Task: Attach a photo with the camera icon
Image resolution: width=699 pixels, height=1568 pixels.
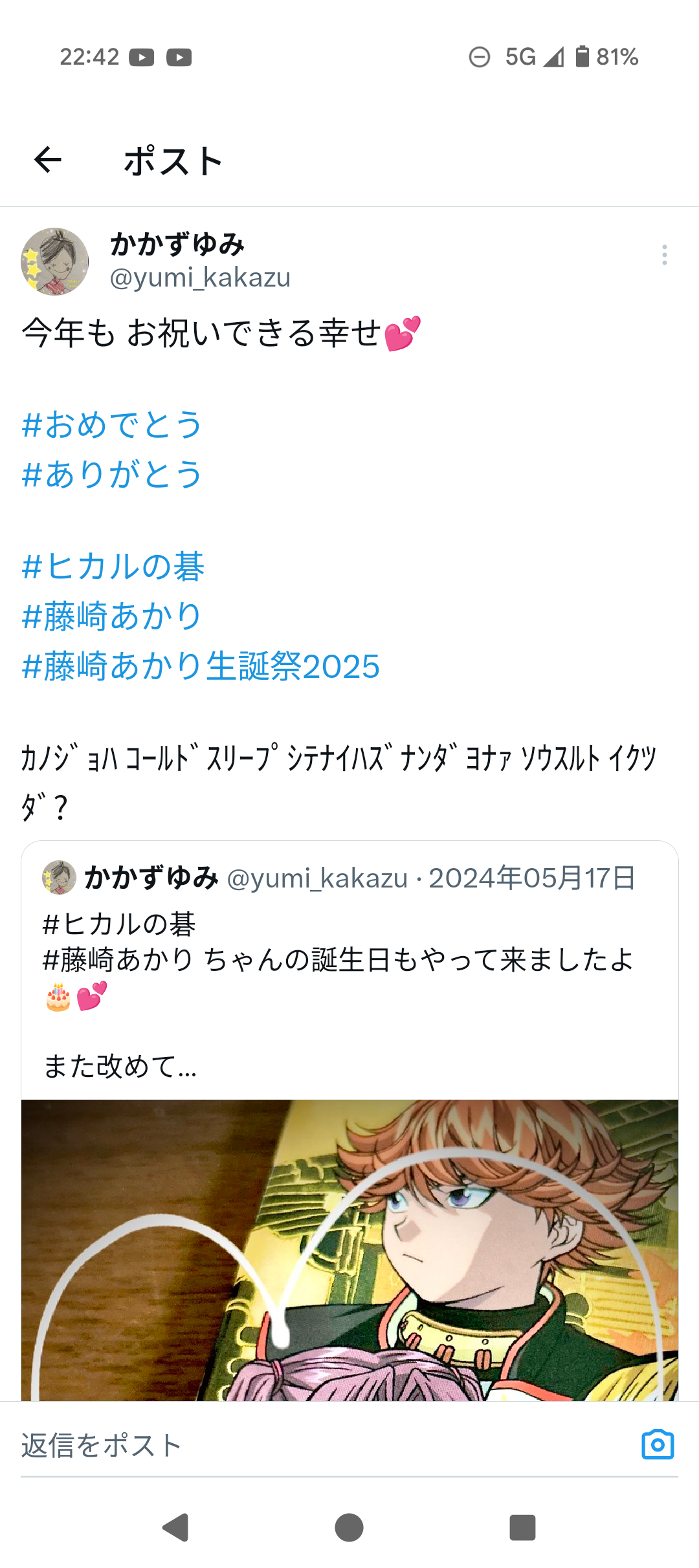Action: 658,1444
